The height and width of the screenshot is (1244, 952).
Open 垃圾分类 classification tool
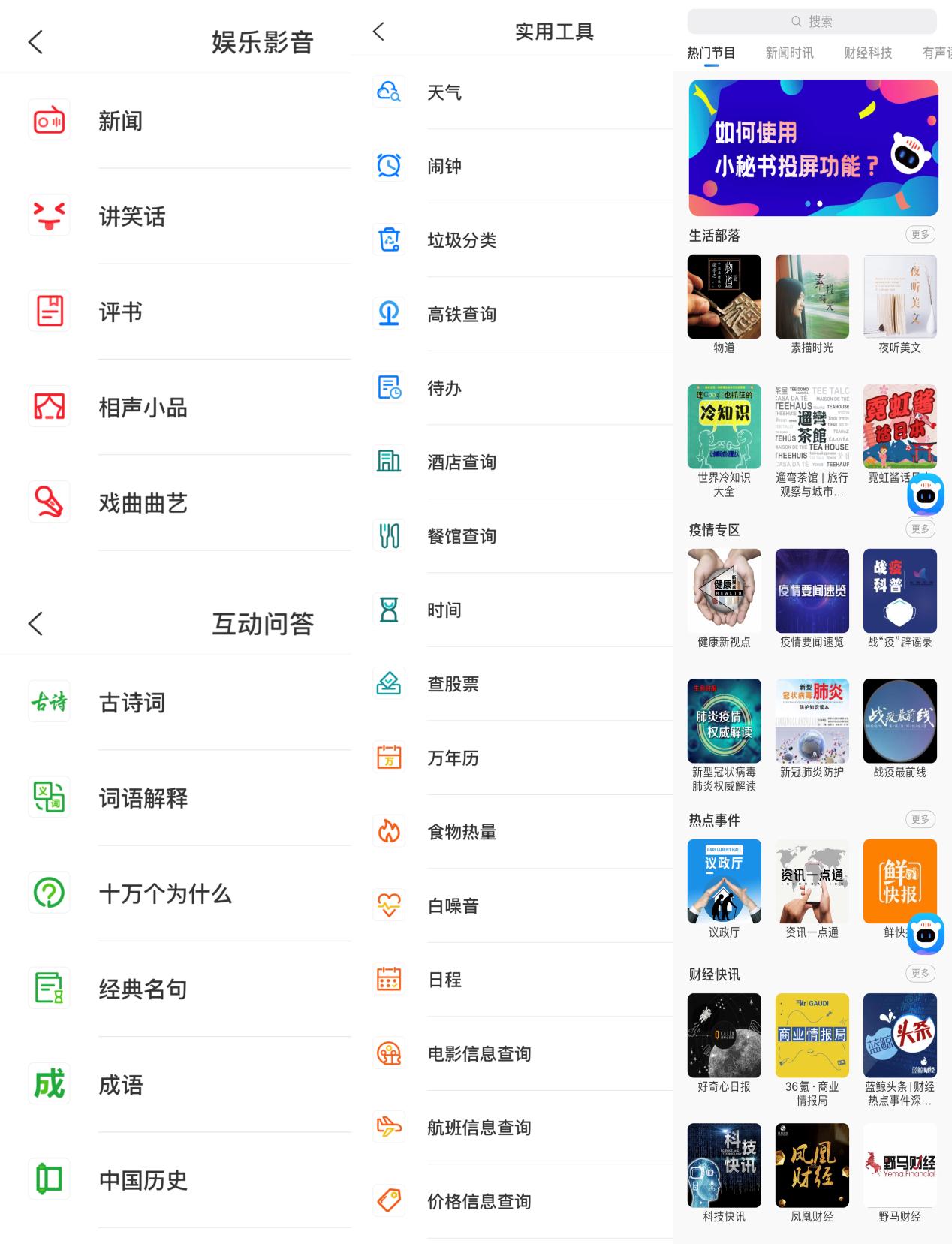pos(462,240)
